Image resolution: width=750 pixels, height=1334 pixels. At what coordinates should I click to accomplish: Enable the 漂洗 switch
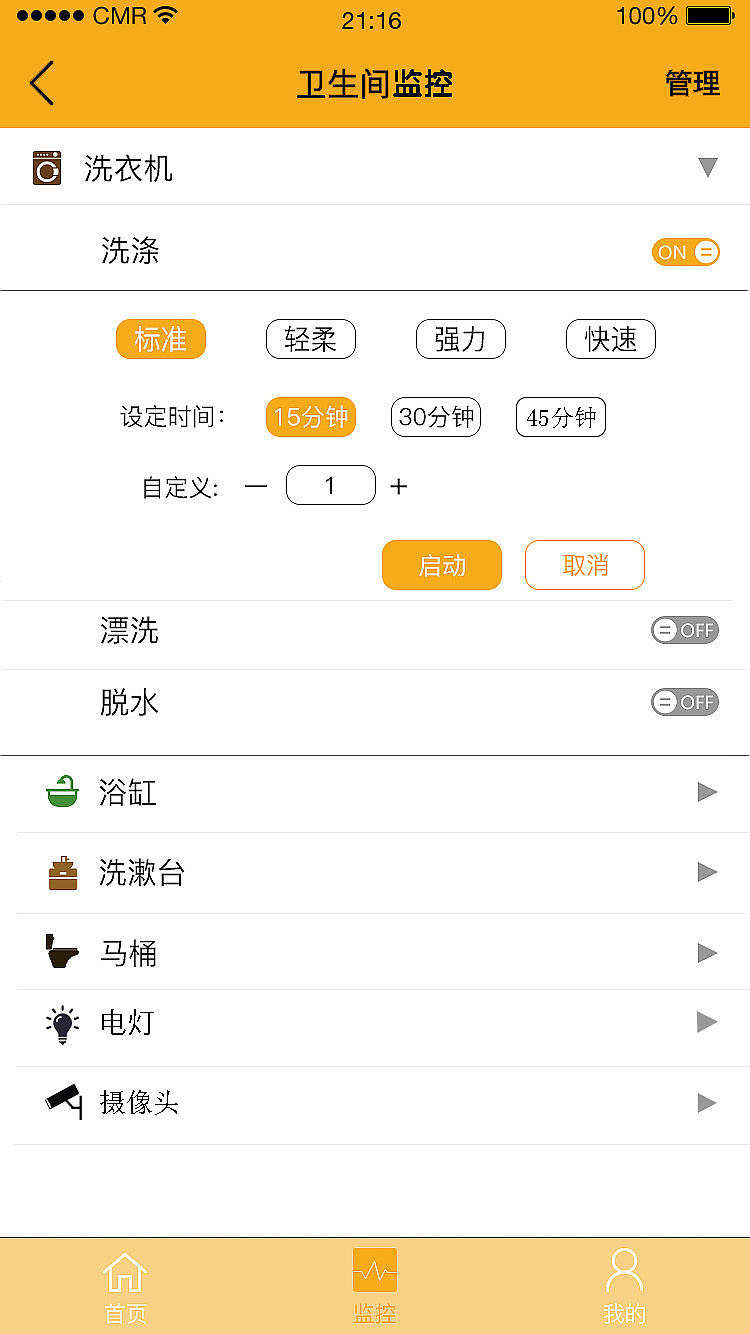pyautogui.click(x=684, y=630)
